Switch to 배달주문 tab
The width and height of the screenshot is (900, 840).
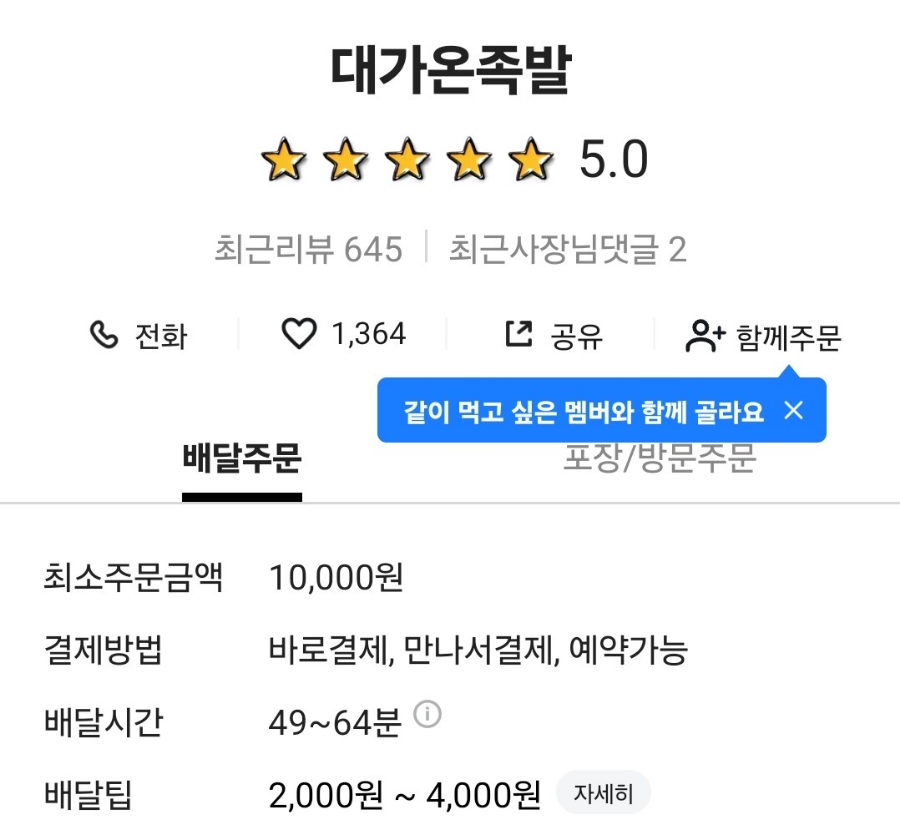click(241, 458)
